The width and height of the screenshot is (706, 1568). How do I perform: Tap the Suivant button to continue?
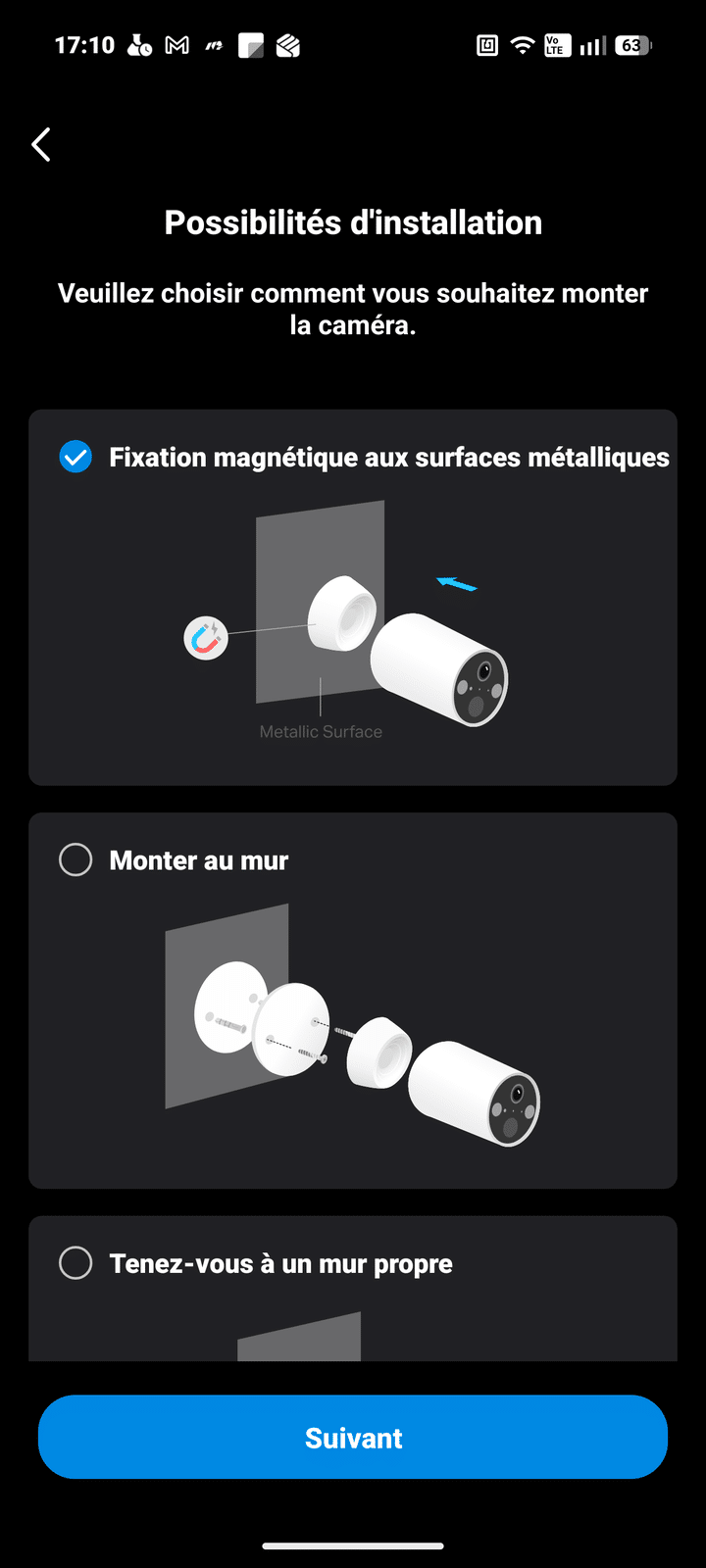tap(353, 1437)
